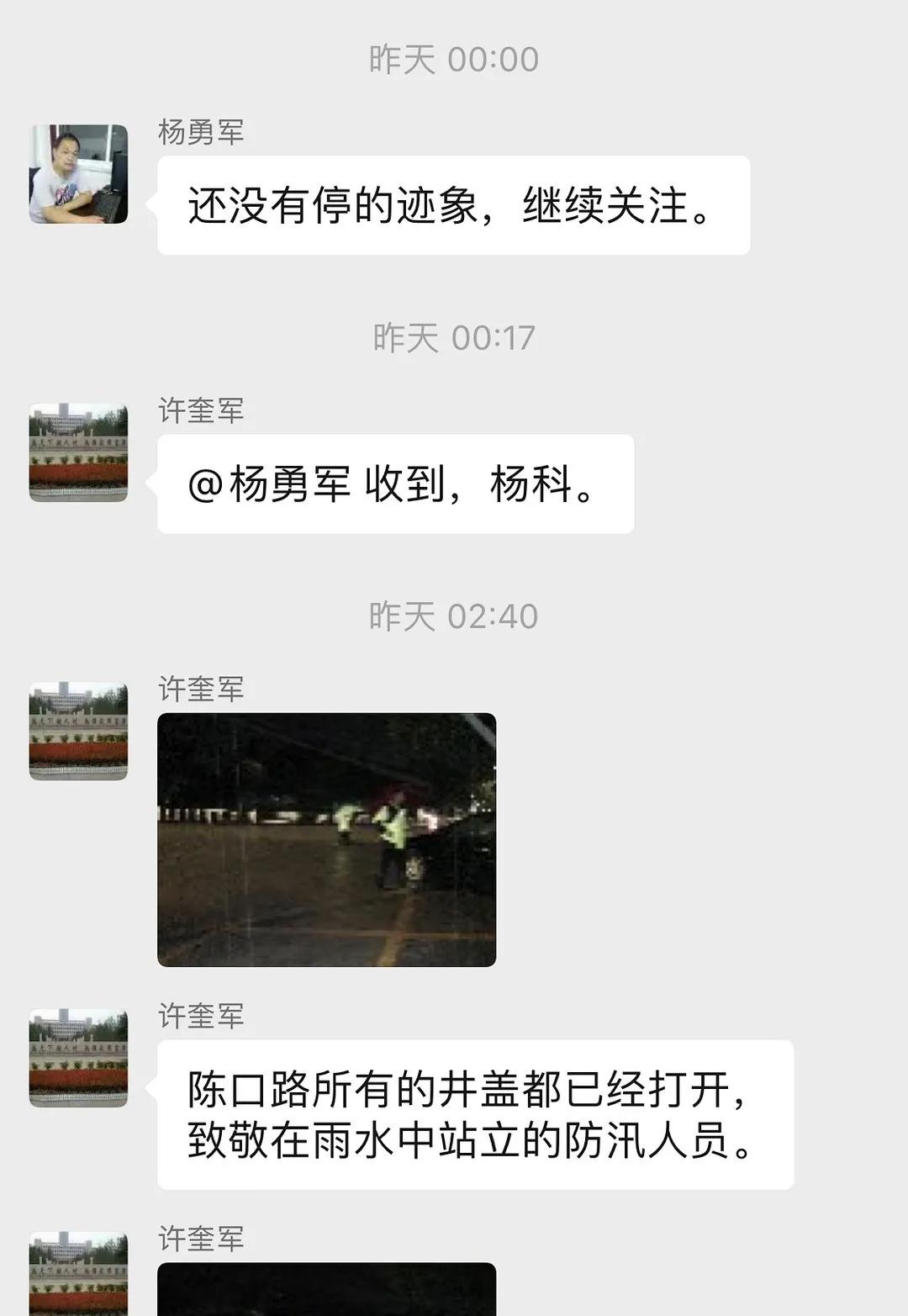Click the 许奎军 name above the 陈口路 message
Screen dimensions: 908x1316
click(x=199, y=1017)
